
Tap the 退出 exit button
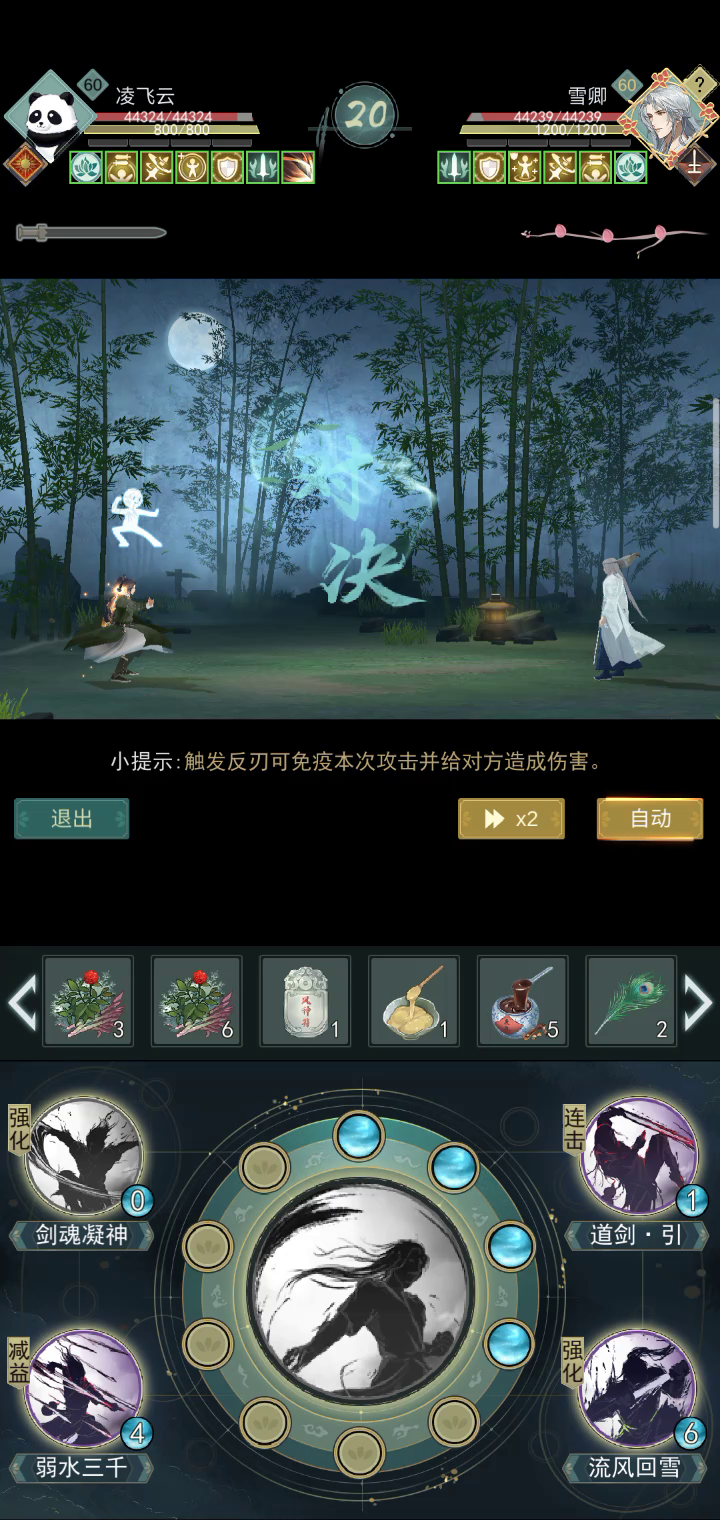pos(71,818)
